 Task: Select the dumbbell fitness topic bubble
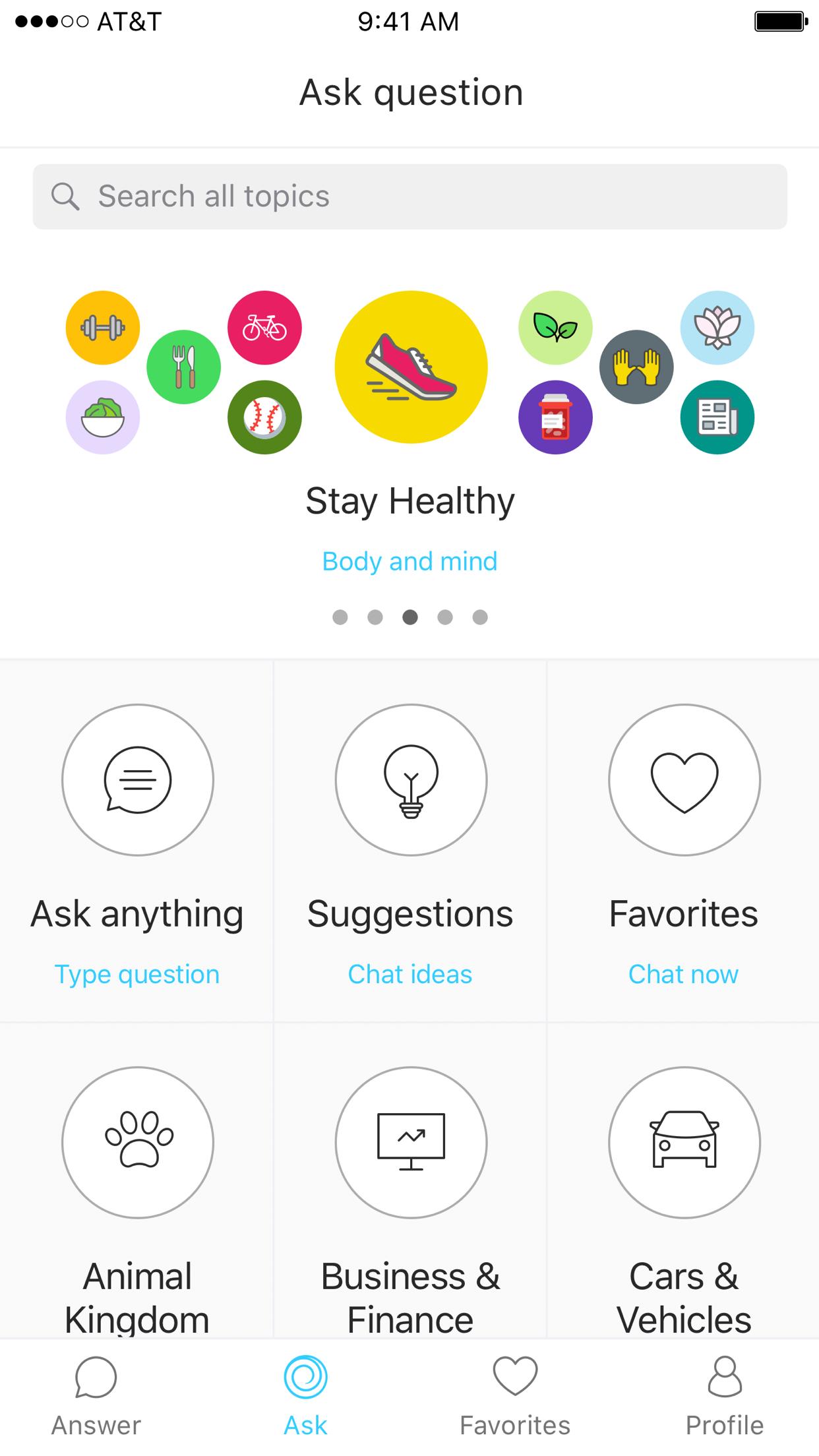(x=103, y=328)
